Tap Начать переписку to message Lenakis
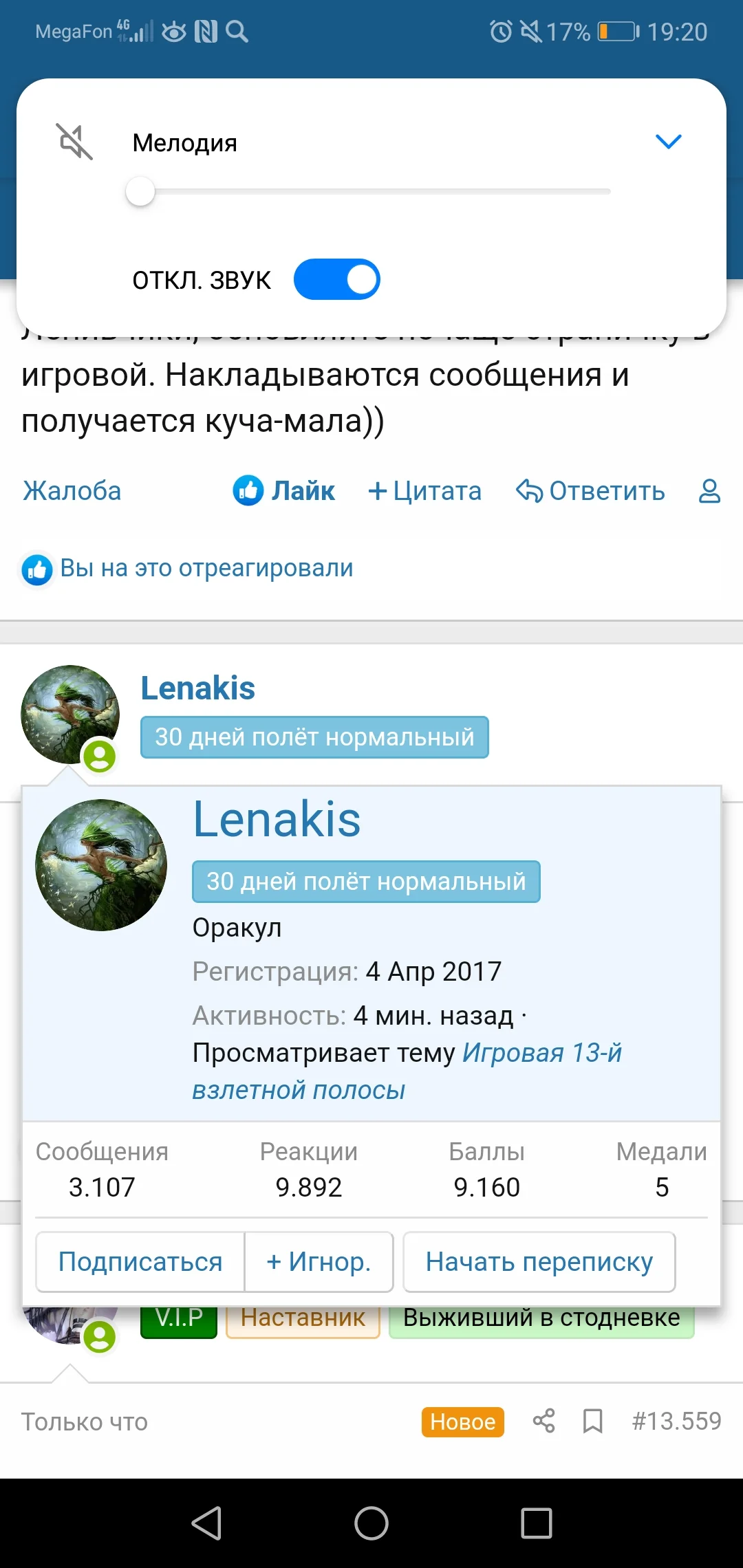This screenshot has width=743, height=1568. pos(539,1261)
